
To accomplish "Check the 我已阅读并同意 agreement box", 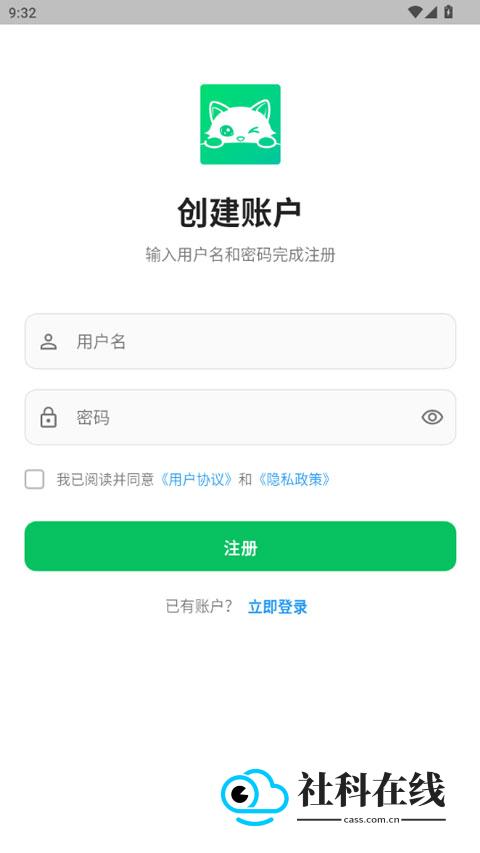I will pyautogui.click(x=34, y=479).
